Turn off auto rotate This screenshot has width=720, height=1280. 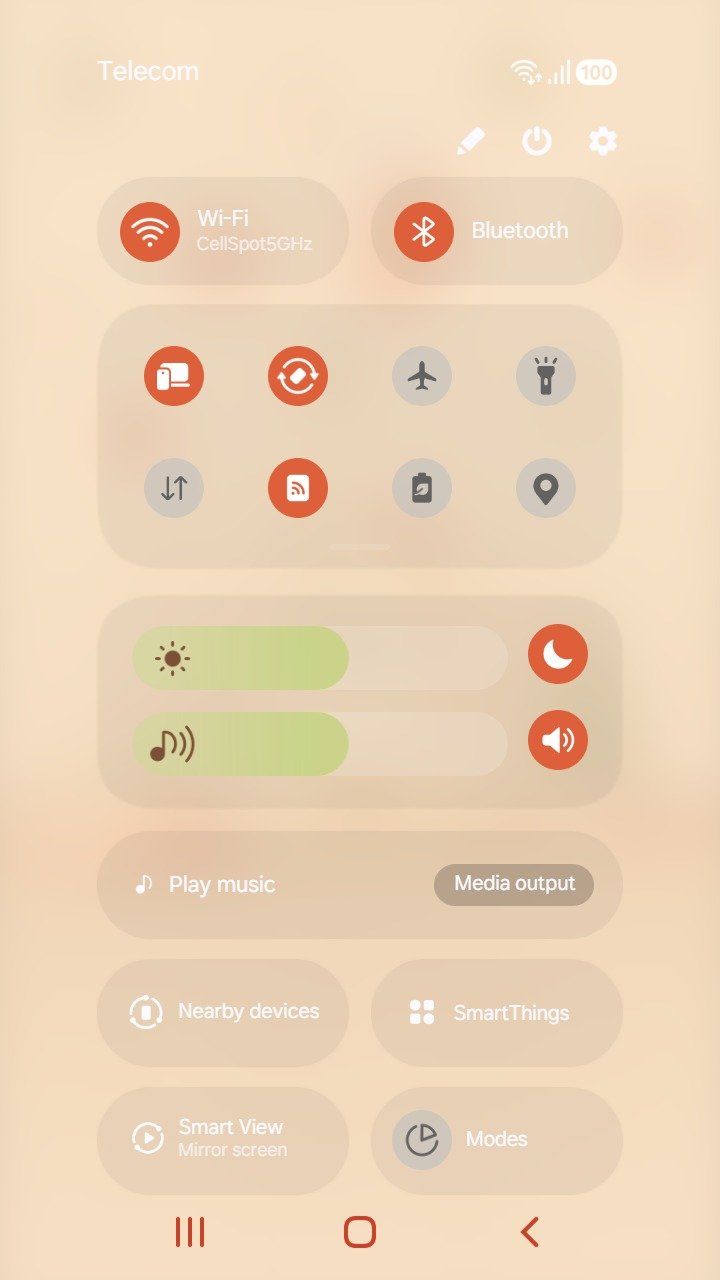coord(298,376)
